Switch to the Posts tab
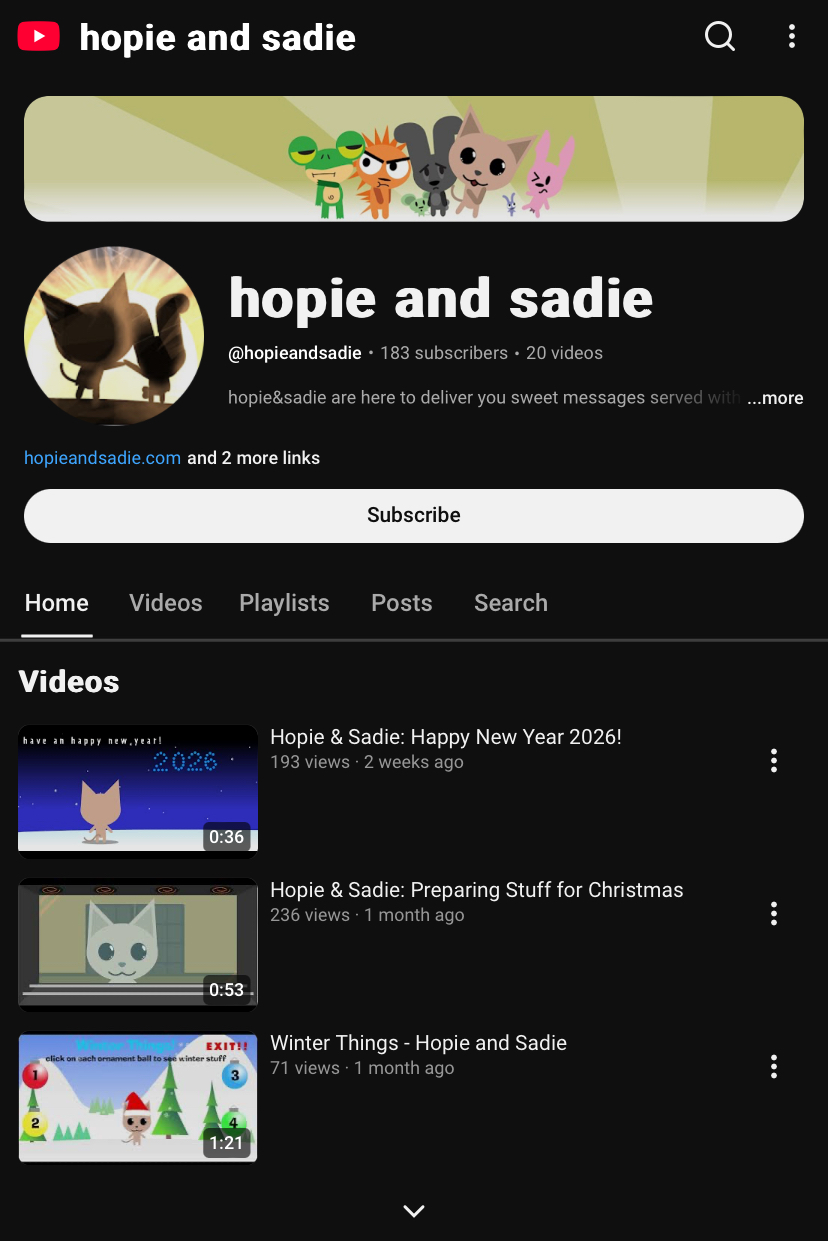 point(402,603)
